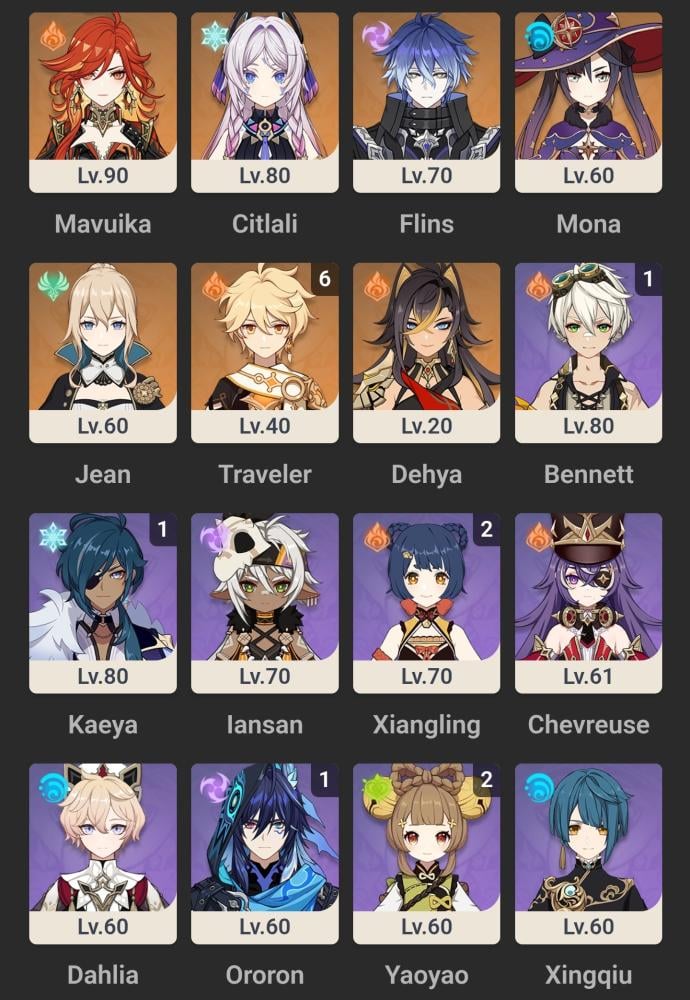Open the Traveler character card
This screenshot has width=690, height=1000.
265,353
